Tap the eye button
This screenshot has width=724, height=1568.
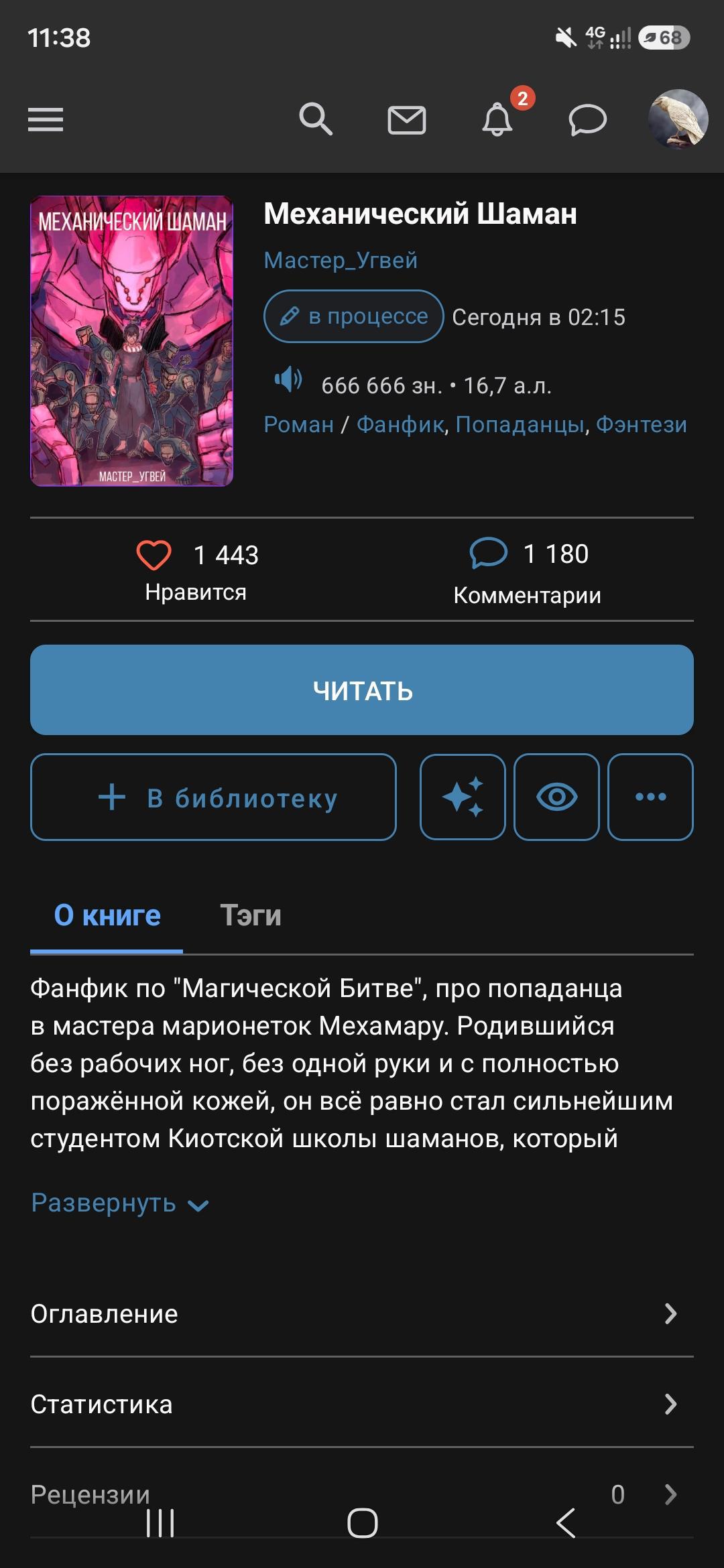(x=556, y=797)
